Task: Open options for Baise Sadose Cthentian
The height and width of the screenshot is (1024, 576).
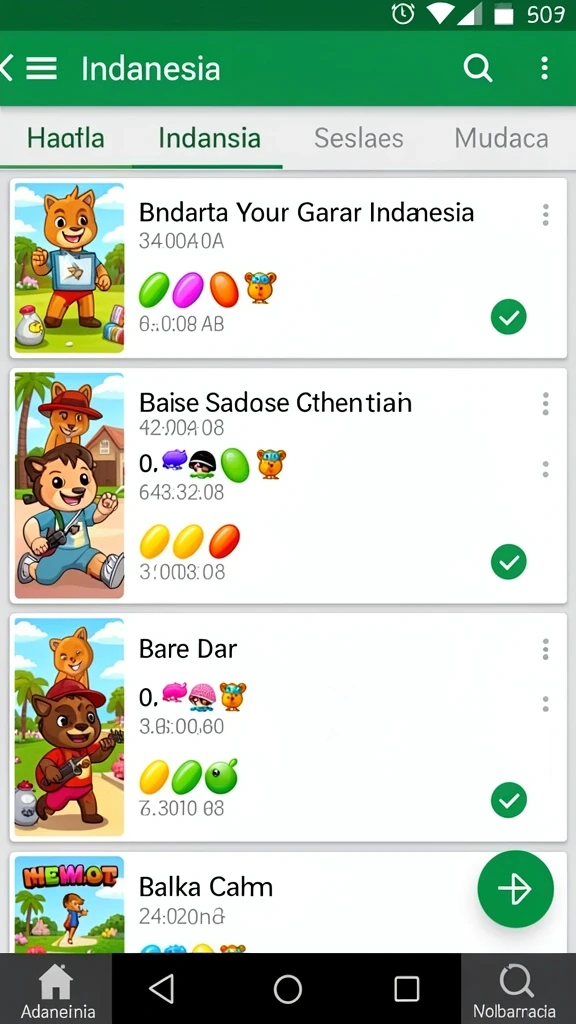Action: (545, 404)
